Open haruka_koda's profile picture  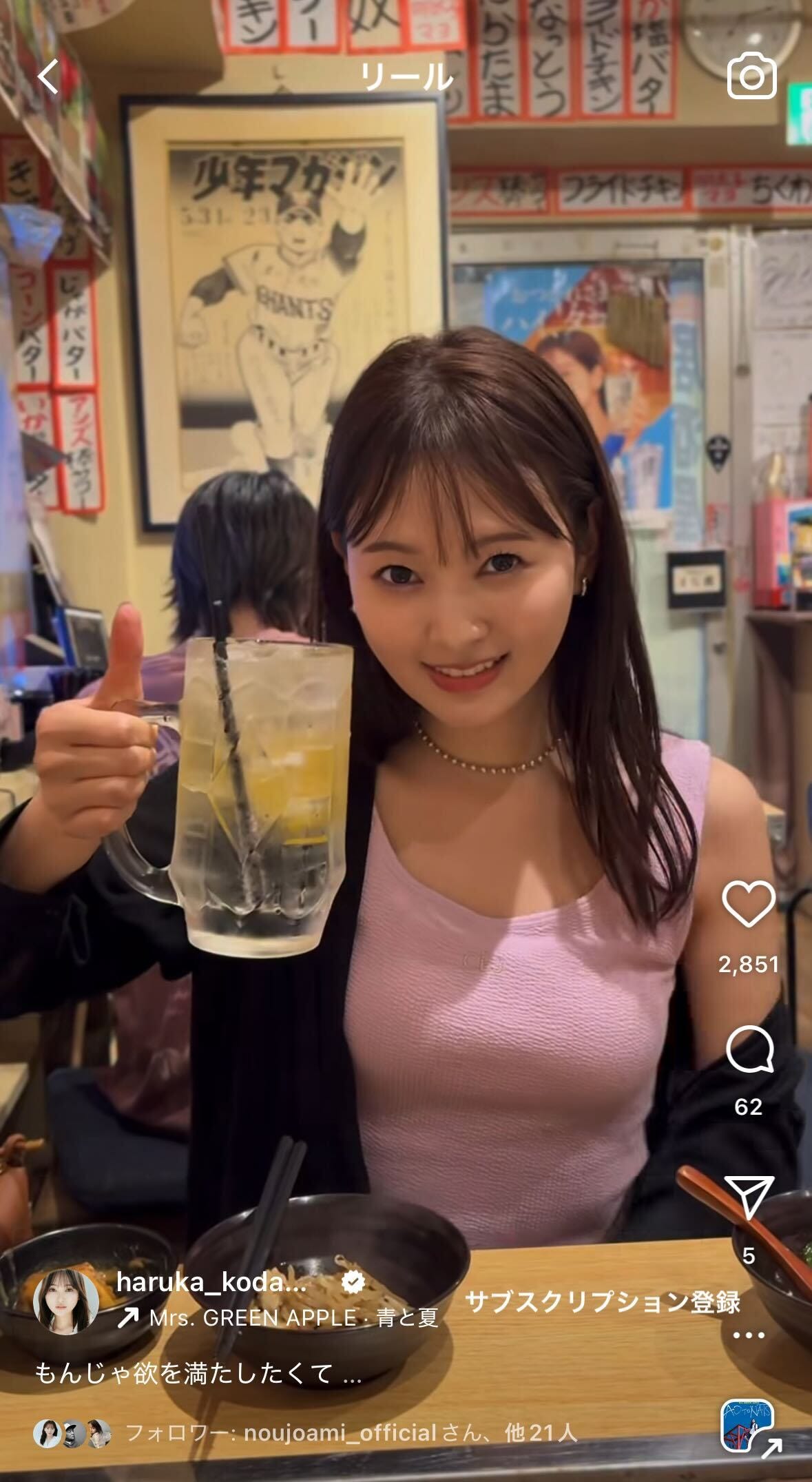point(66,1301)
